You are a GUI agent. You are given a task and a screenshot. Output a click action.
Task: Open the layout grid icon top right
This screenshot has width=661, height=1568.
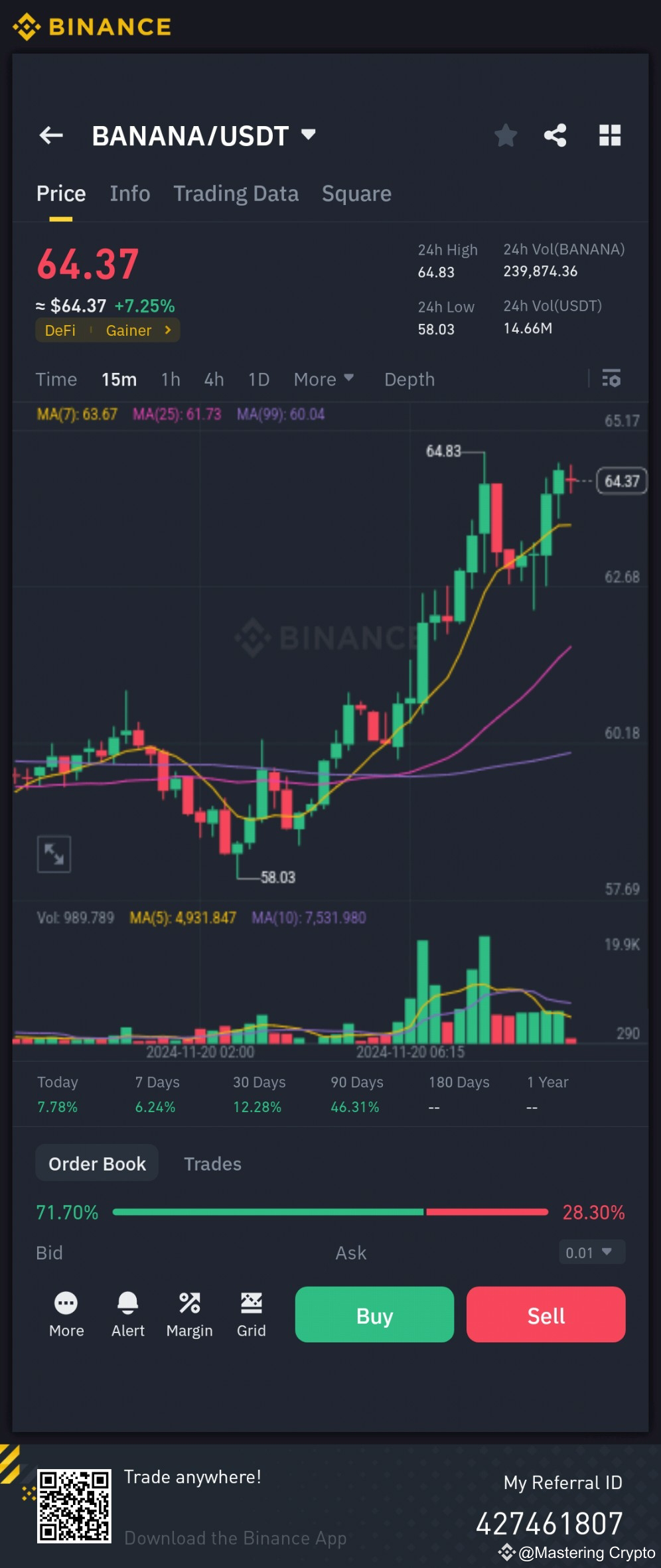[x=610, y=135]
